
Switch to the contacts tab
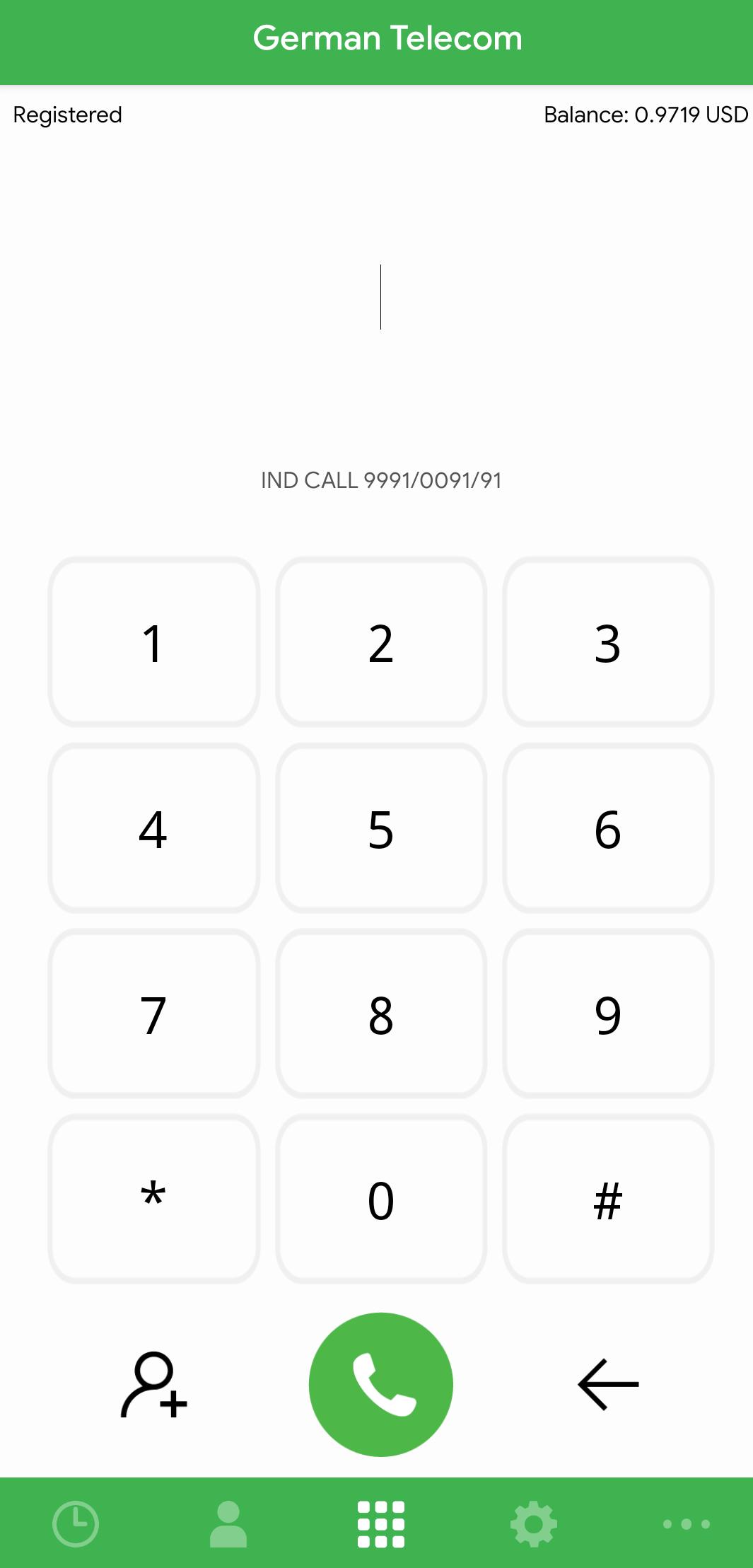pos(228,1523)
